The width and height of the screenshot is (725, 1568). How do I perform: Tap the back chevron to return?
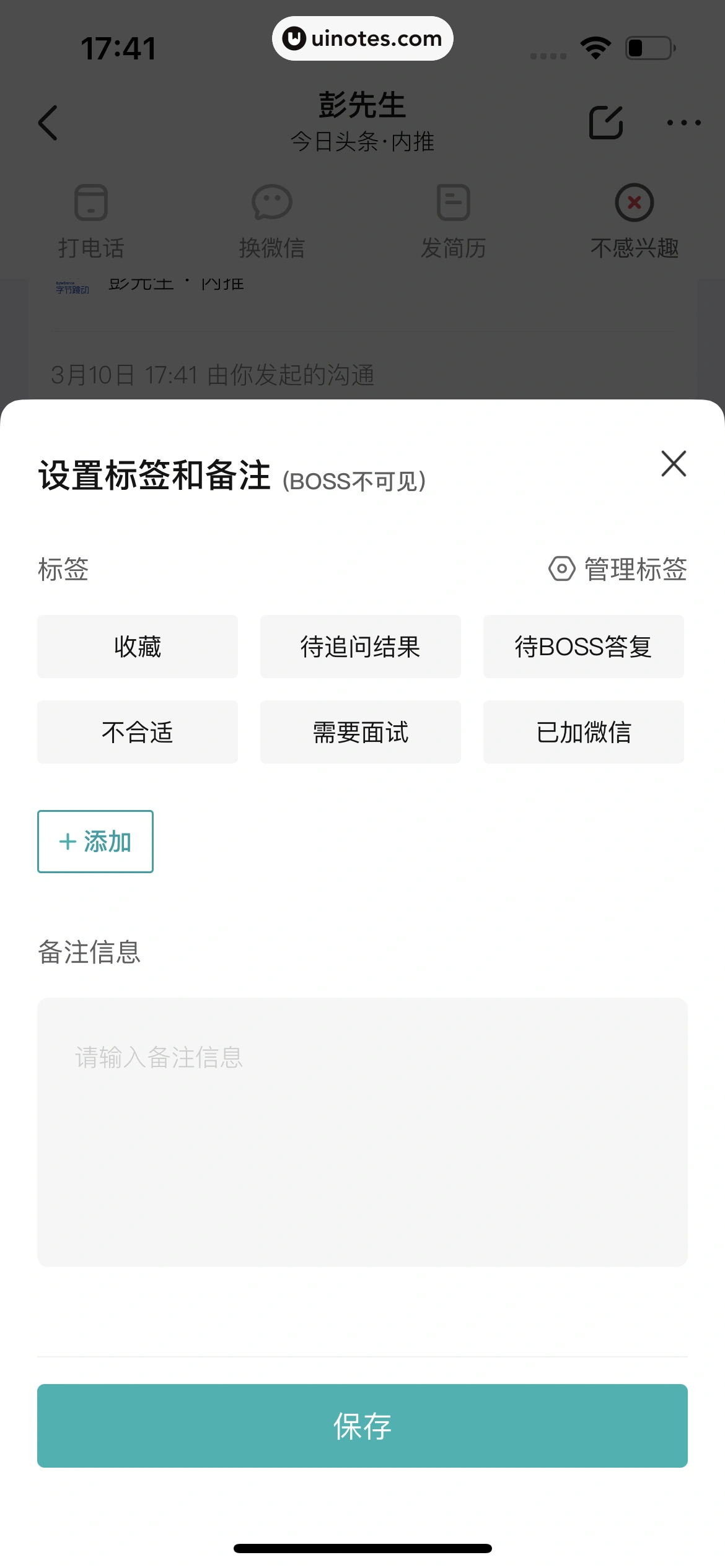point(48,123)
